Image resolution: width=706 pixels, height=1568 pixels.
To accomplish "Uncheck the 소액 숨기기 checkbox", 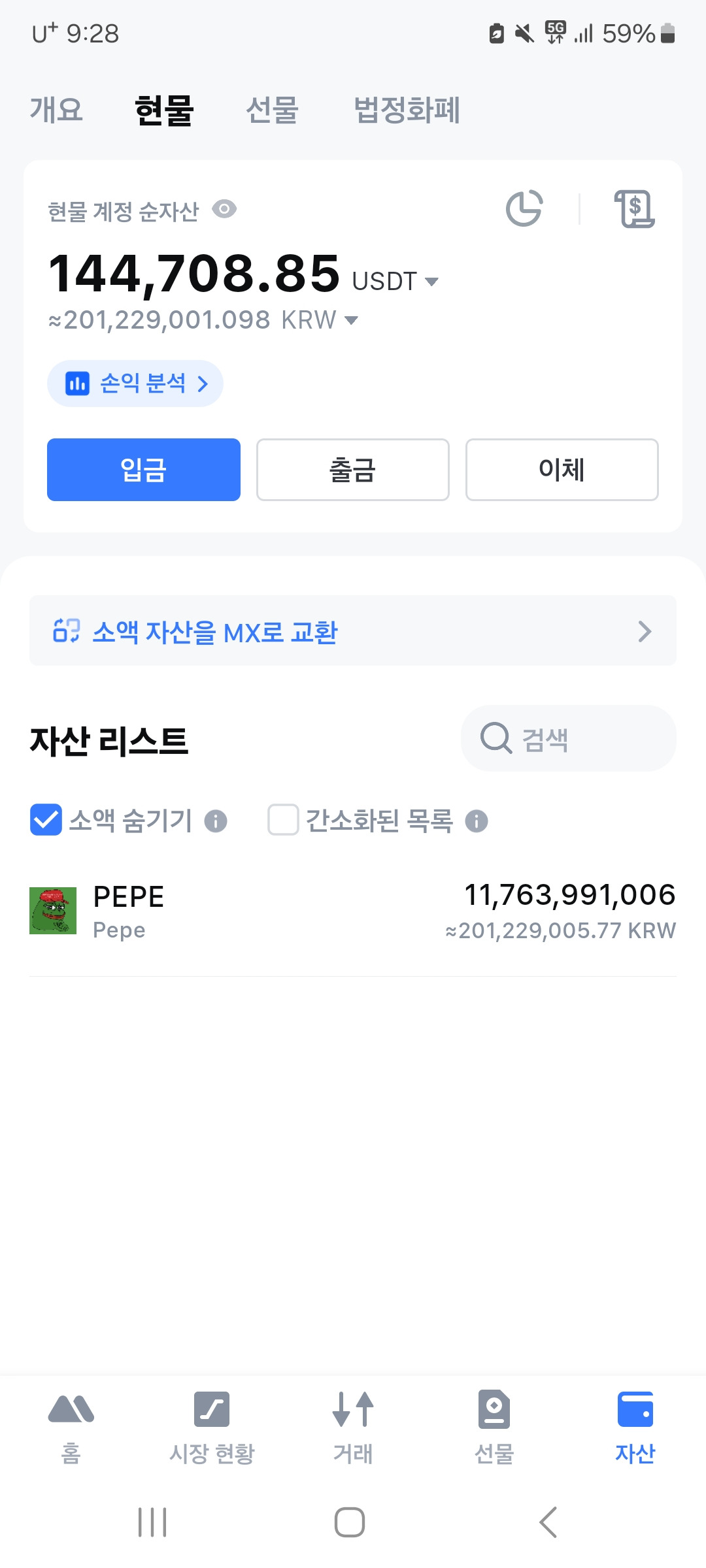I will tap(44, 820).
